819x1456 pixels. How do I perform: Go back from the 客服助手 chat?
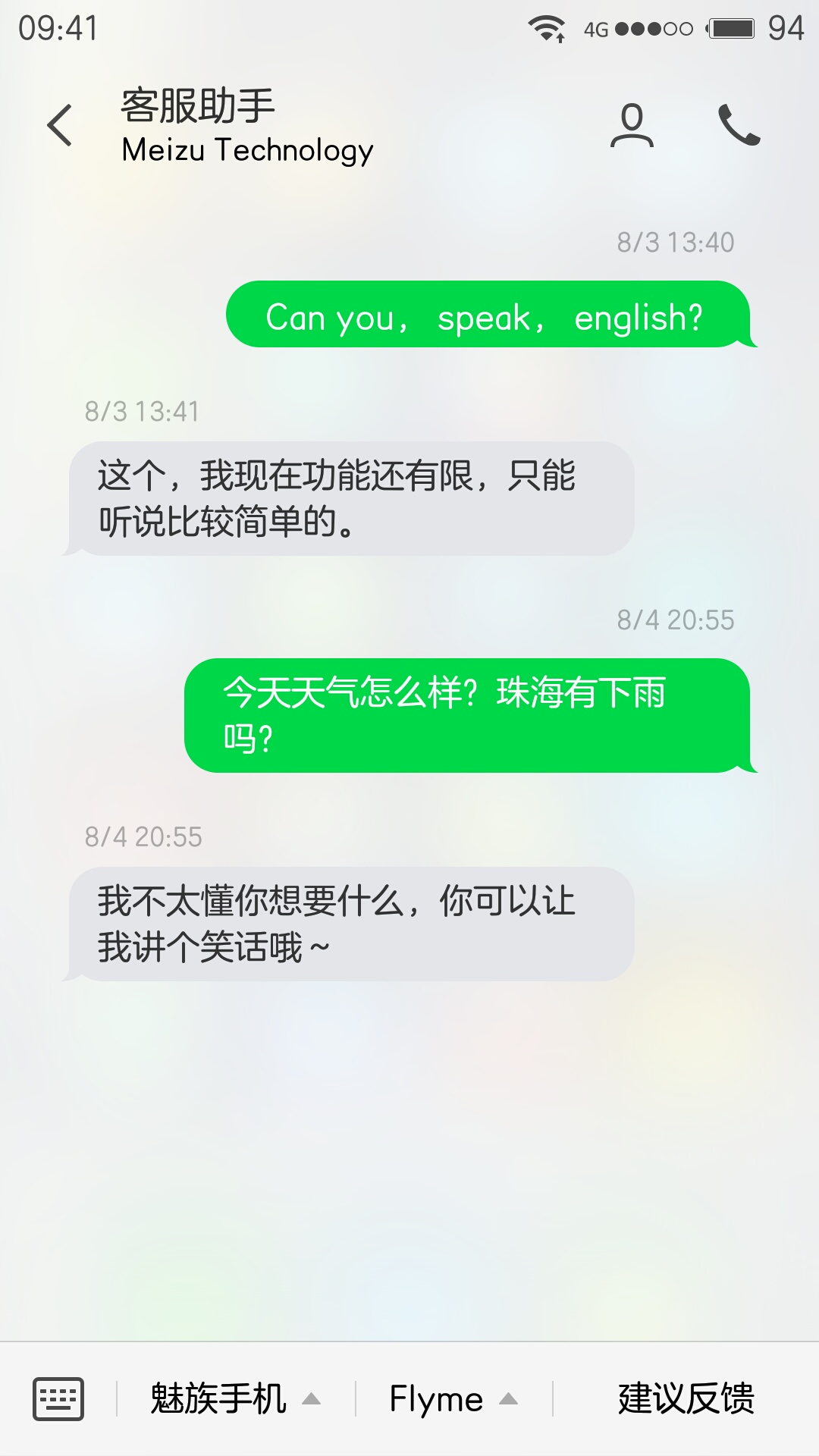pos(60,125)
